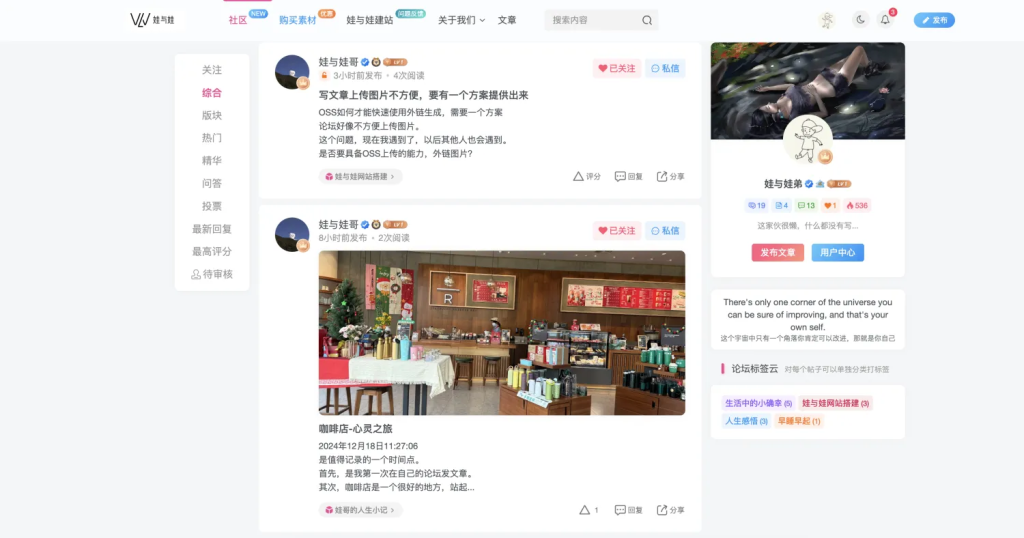Expand the 关于我们 dropdown

[x=461, y=20]
